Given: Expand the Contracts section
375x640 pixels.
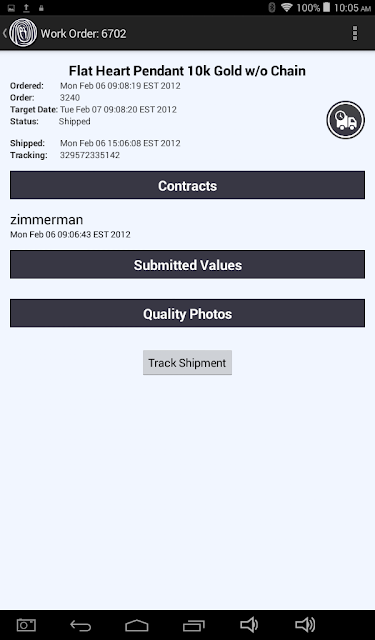Looking at the screenshot, I should [x=187, y=185].
